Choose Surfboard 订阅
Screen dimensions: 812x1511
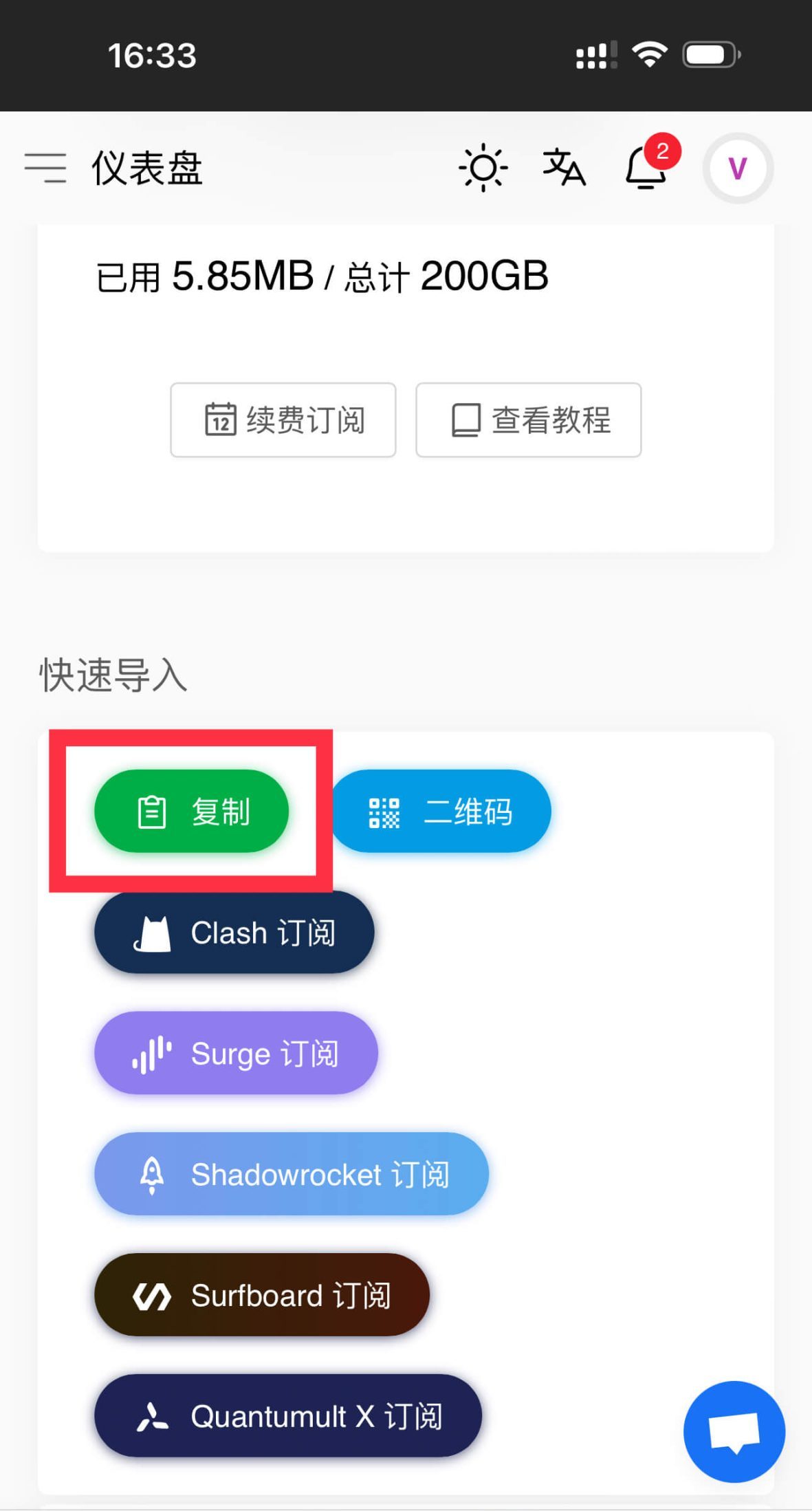pyautogui.click(x=262, y=1295)
